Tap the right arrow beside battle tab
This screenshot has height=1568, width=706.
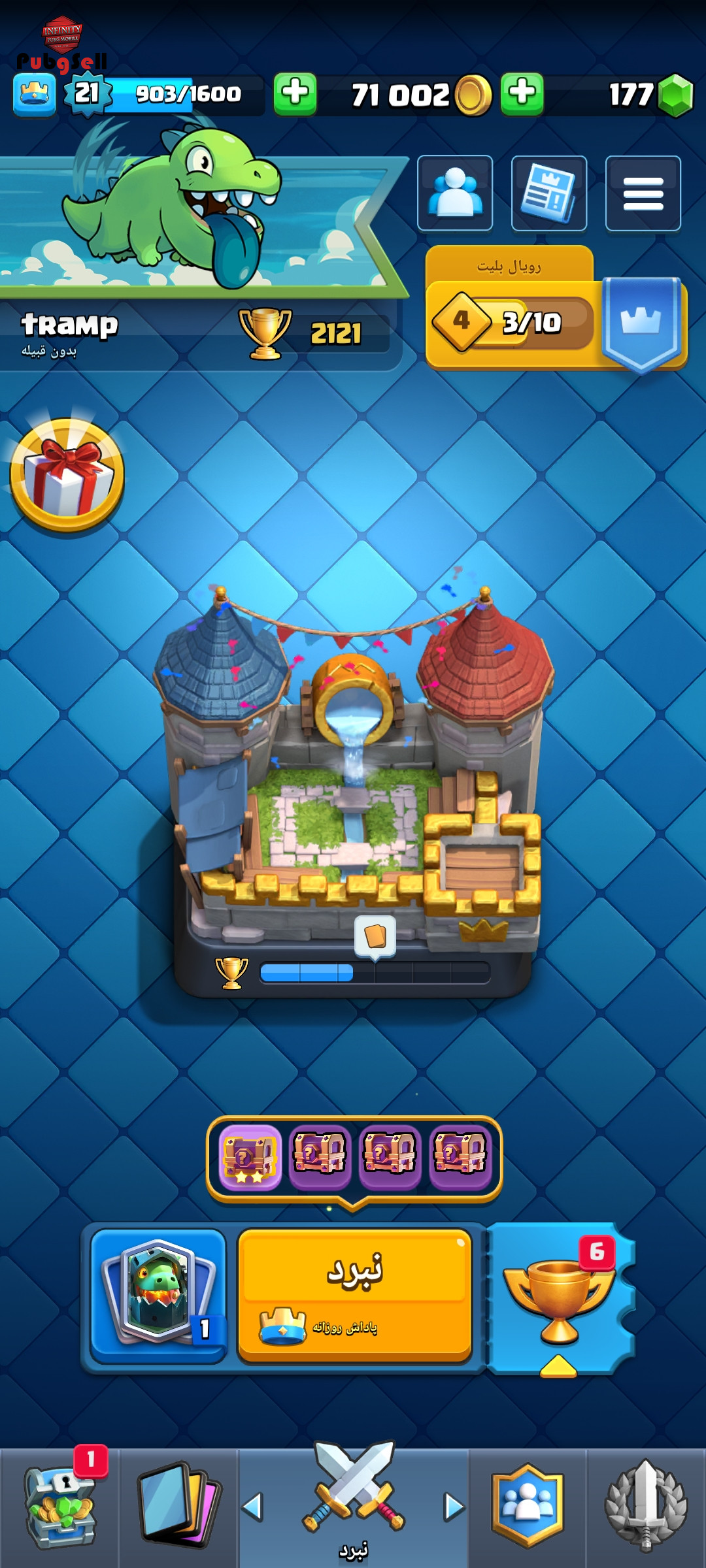pos(454,1507)
